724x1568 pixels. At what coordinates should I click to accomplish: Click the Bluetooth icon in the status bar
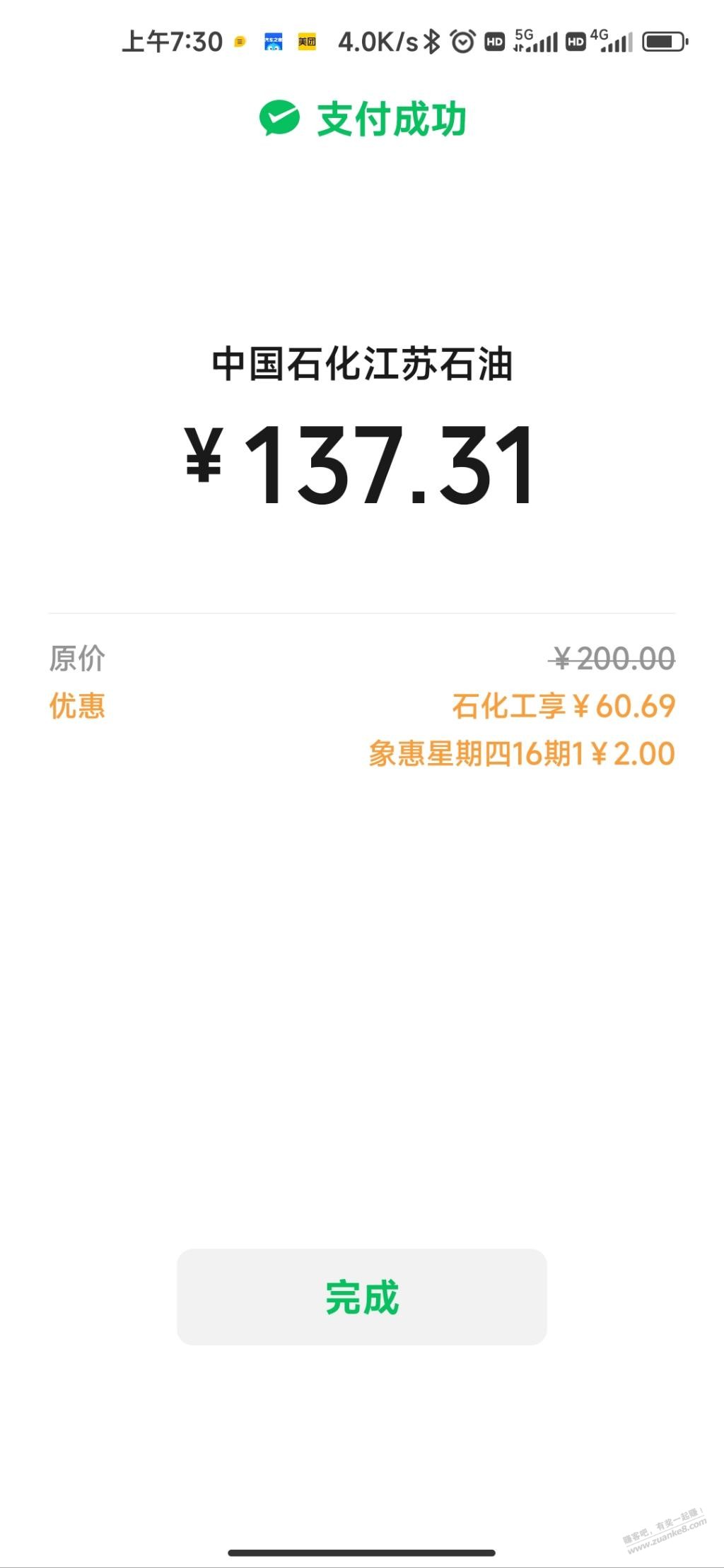coord(431,42)
